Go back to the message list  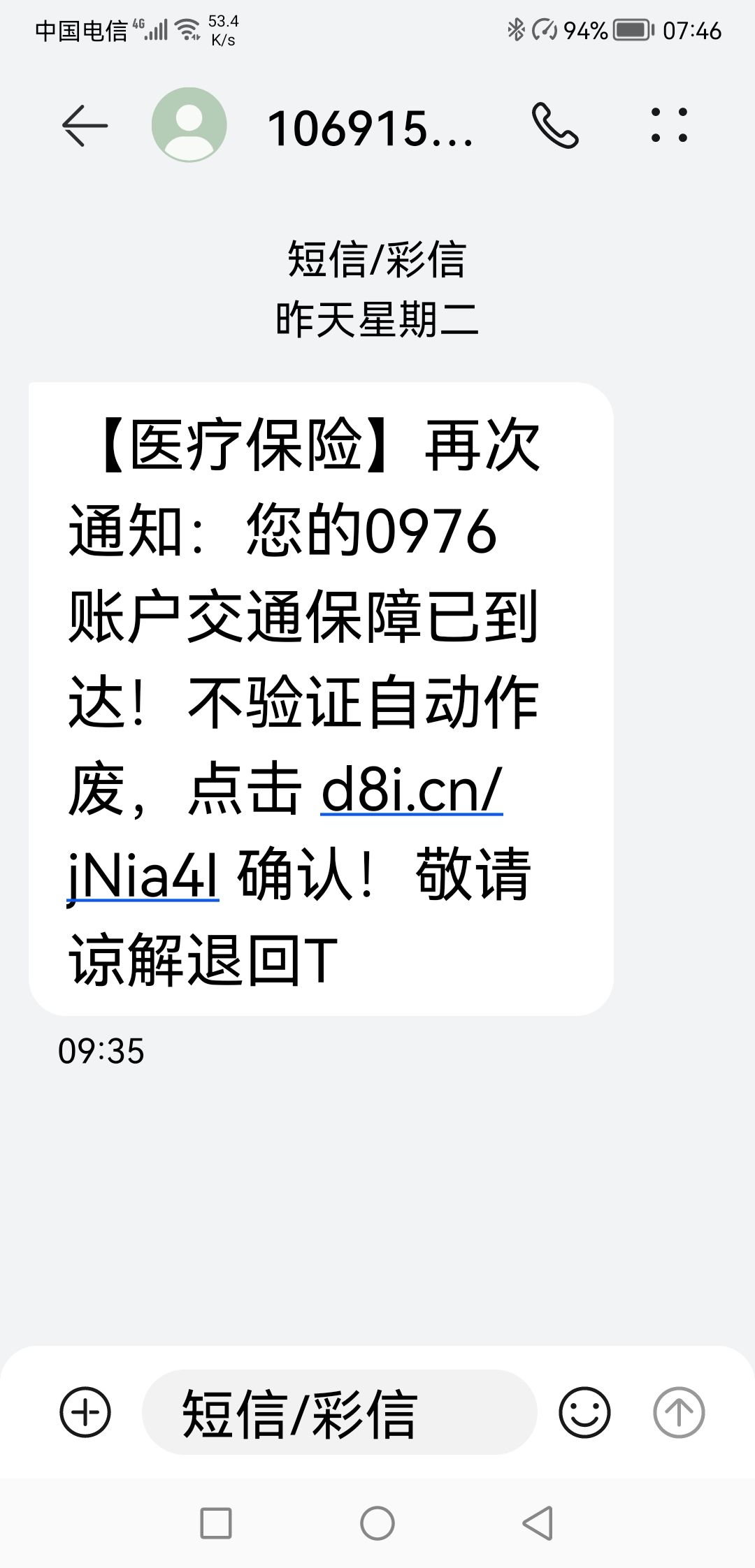click(x=85, y=126)
